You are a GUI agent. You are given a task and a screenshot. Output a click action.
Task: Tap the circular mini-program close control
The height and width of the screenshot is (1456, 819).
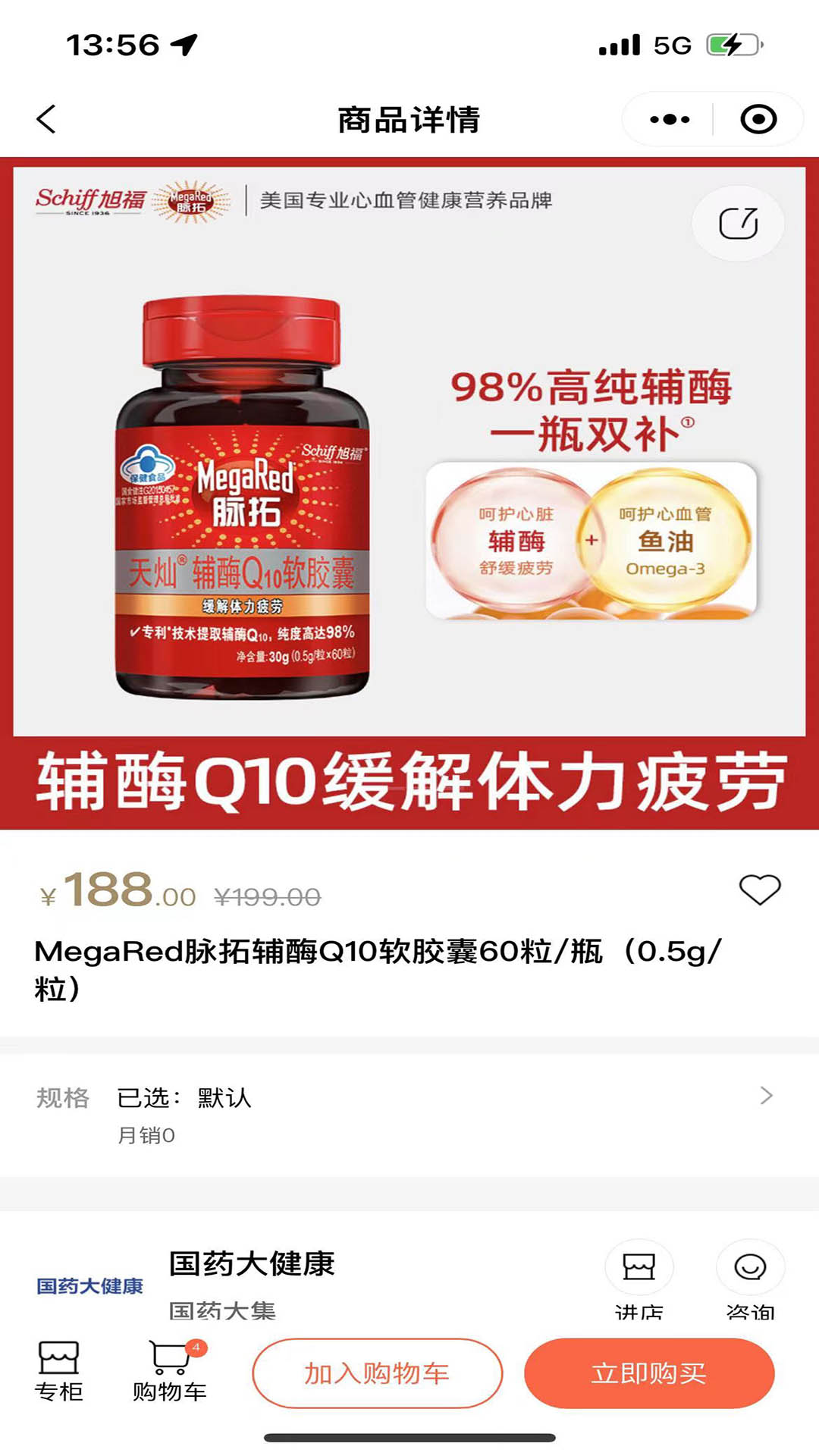[x=758, y=118]
